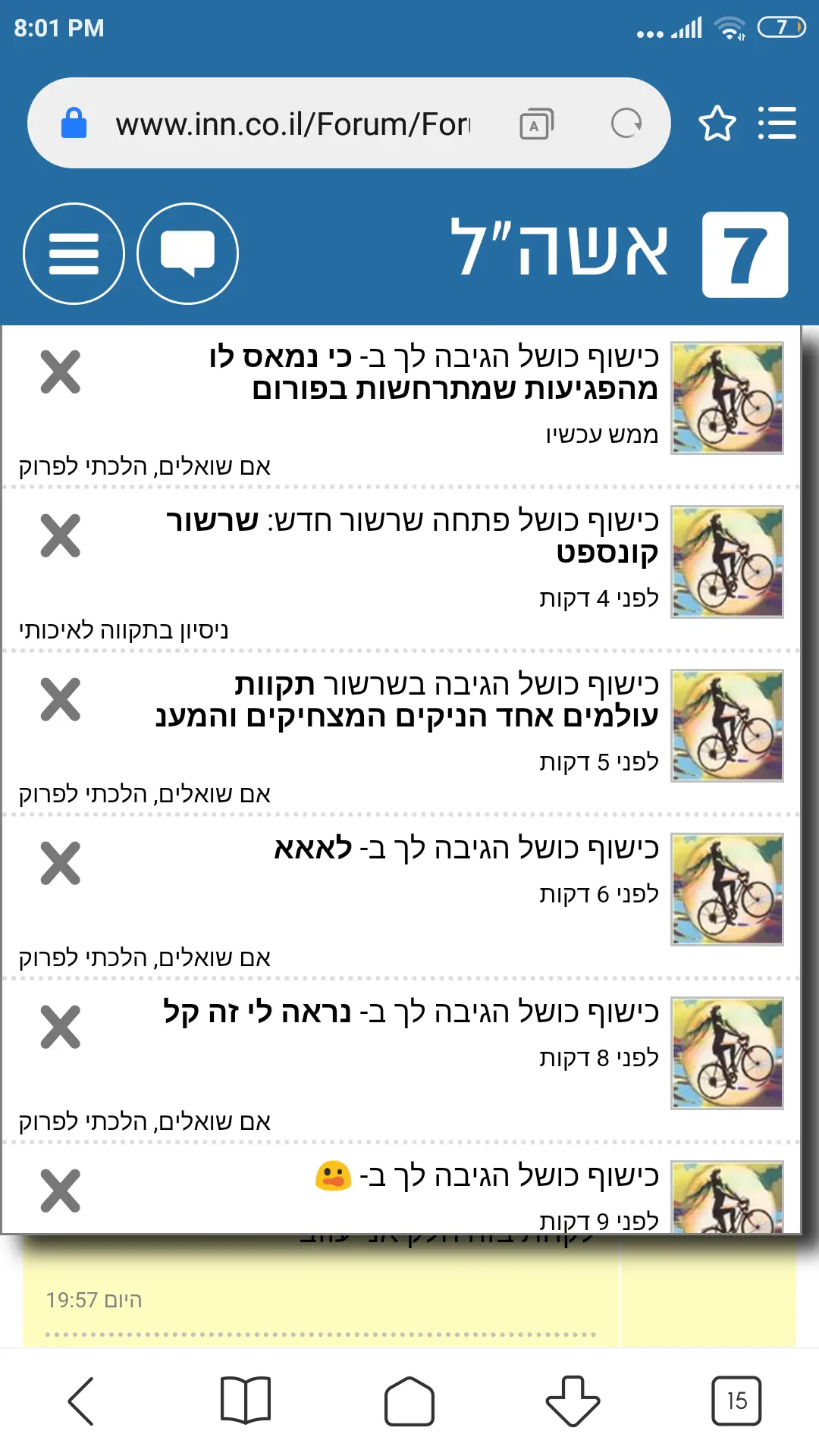This screenshot has height=1456, width=819.
Task: Open the reply in 'נראה לי זה קל'
Action: (x=411, y=1012)
